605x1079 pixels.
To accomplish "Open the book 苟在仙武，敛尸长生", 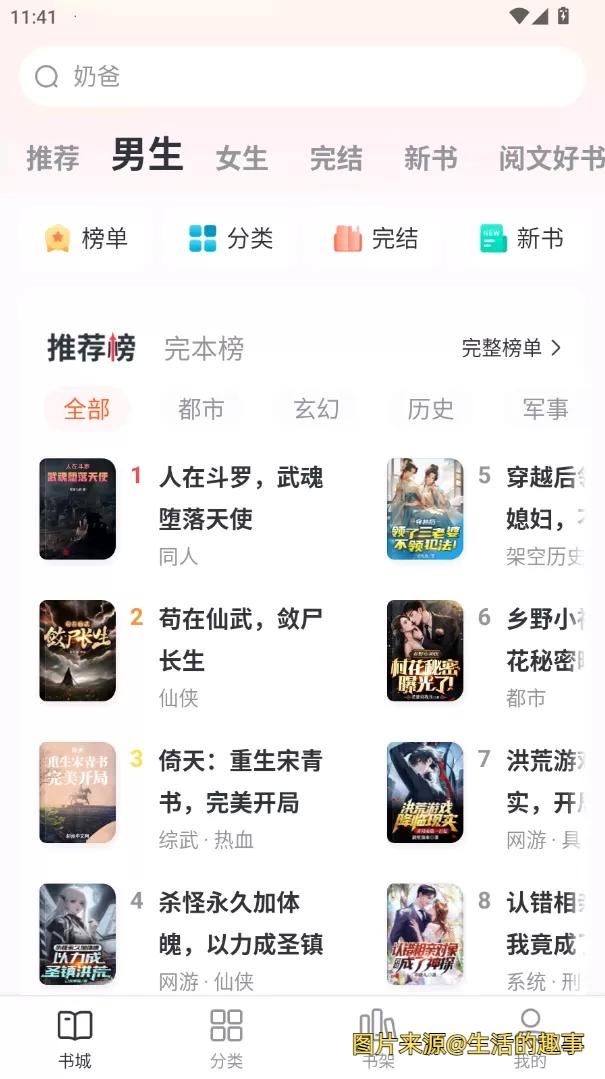I will pos(240,640).
